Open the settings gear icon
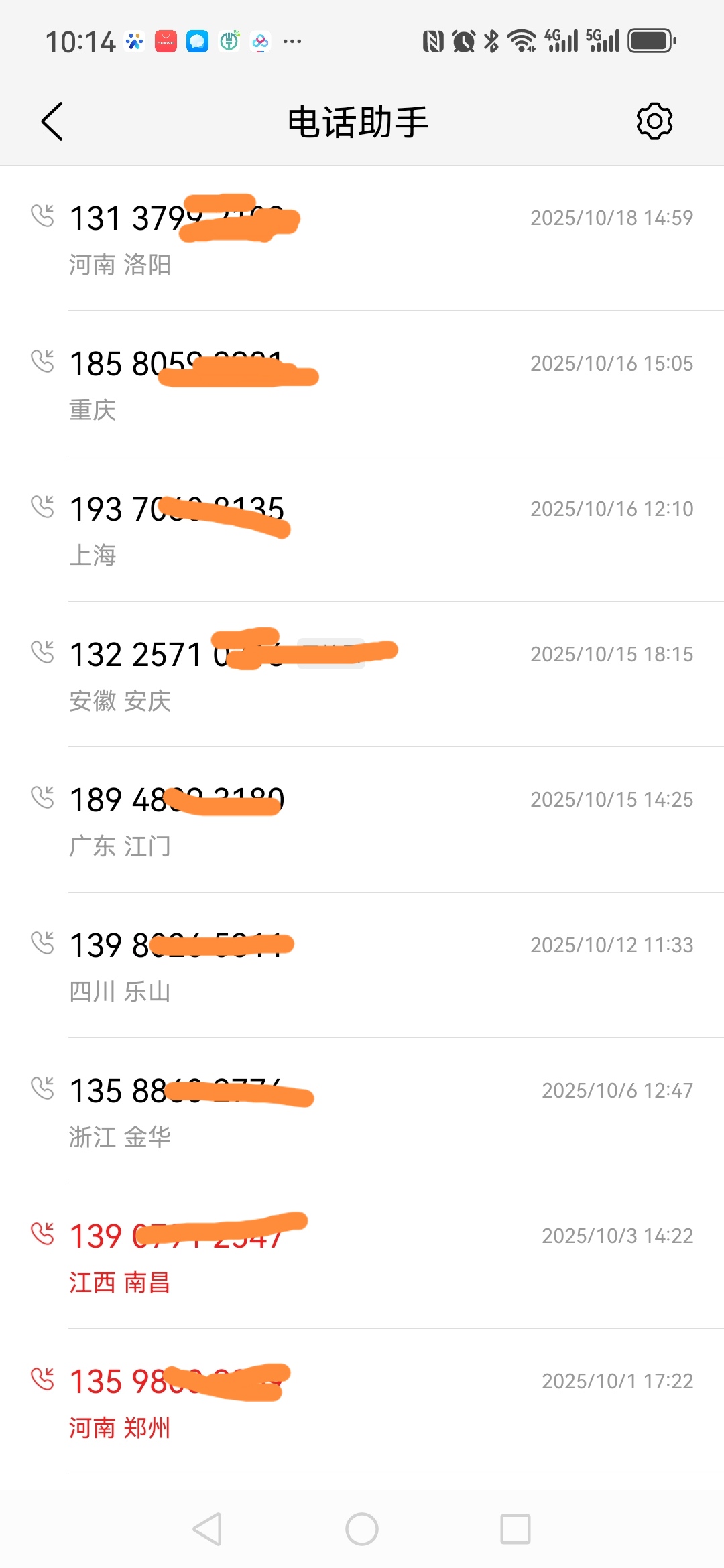Viewport: 724px width, 1568px height. (x=654, y=121)
